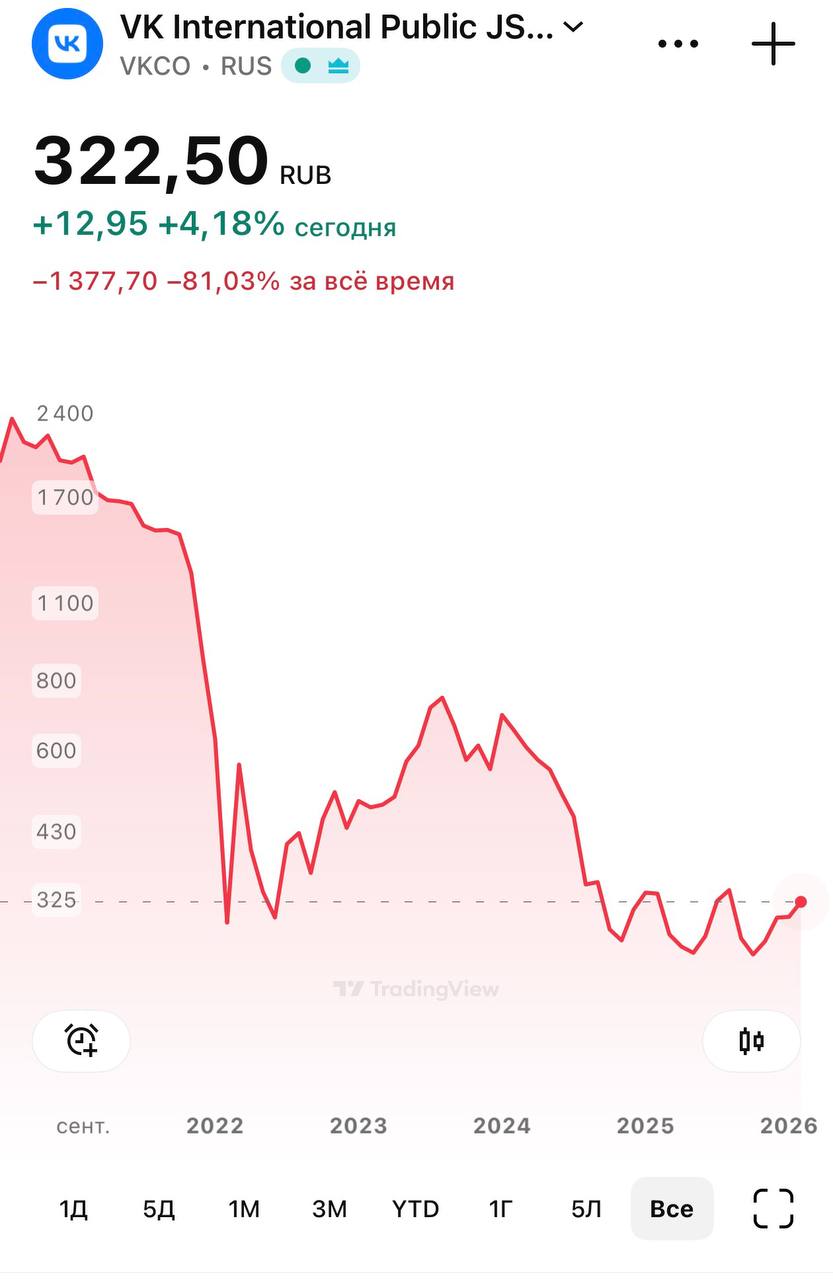Open the chart in fullscreen
This screenshot has width=833, height=1280.
[773, 1209]
